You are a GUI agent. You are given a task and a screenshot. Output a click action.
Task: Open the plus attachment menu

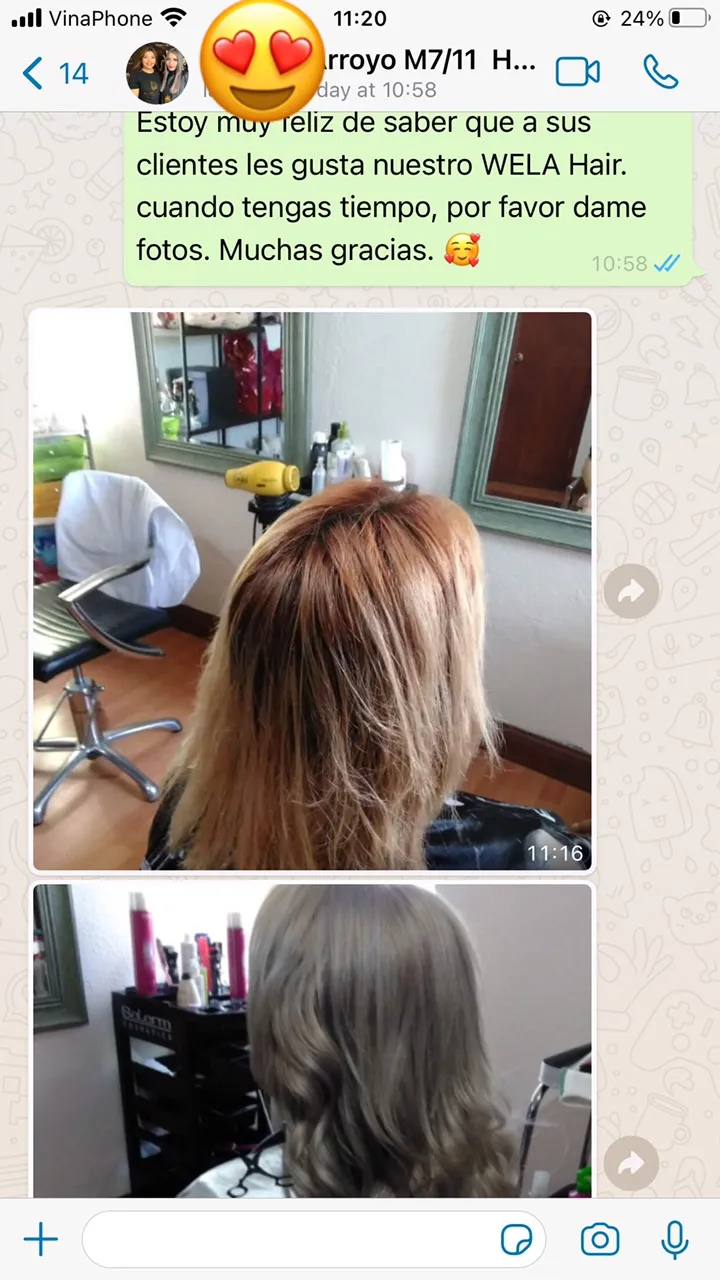point(41,1240)
